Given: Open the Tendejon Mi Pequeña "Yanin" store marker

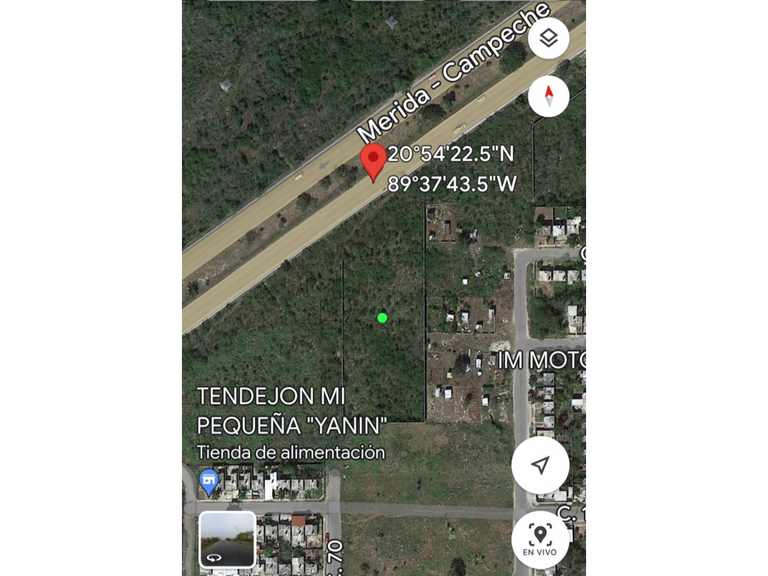Looking at the screenshot, I should click(209, 481).
